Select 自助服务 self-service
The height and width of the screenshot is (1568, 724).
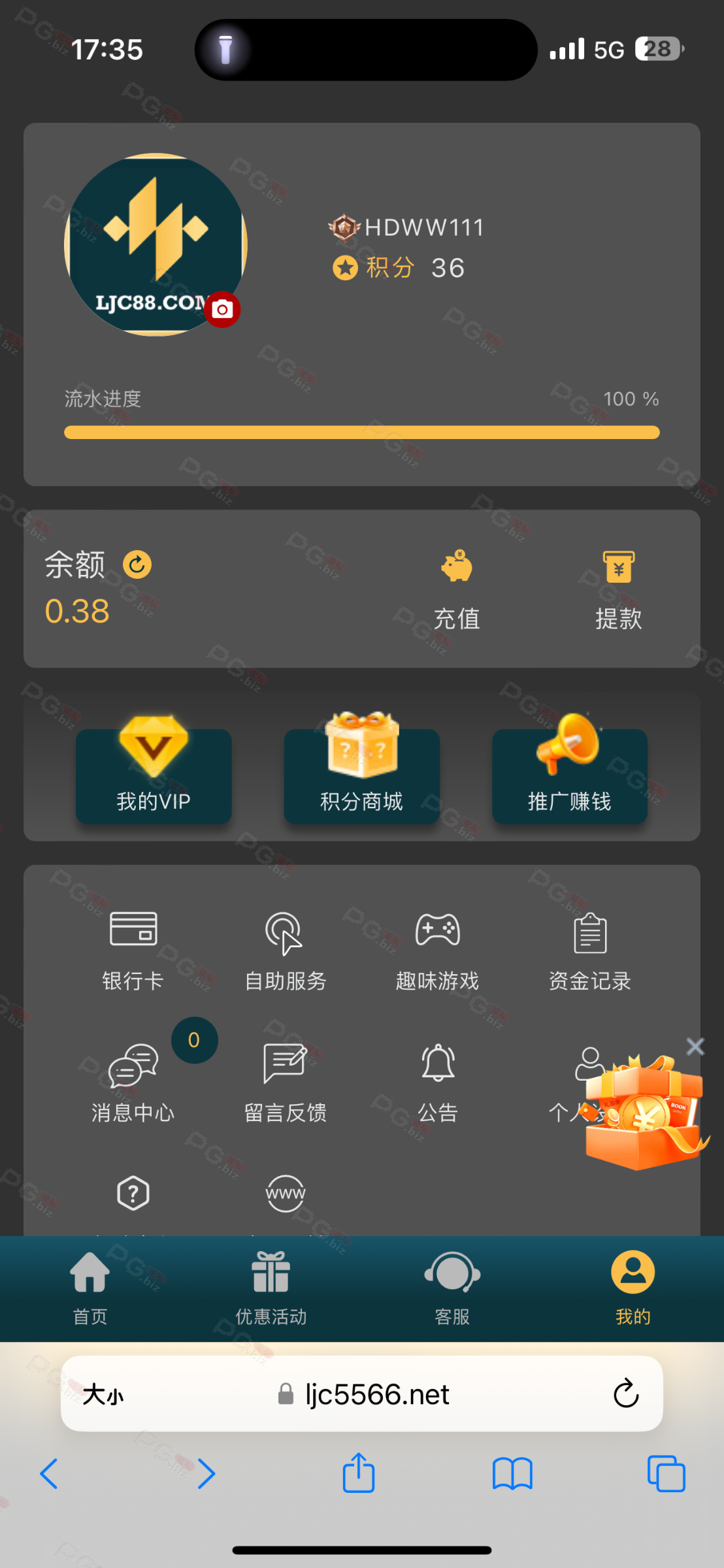point(285,948)
